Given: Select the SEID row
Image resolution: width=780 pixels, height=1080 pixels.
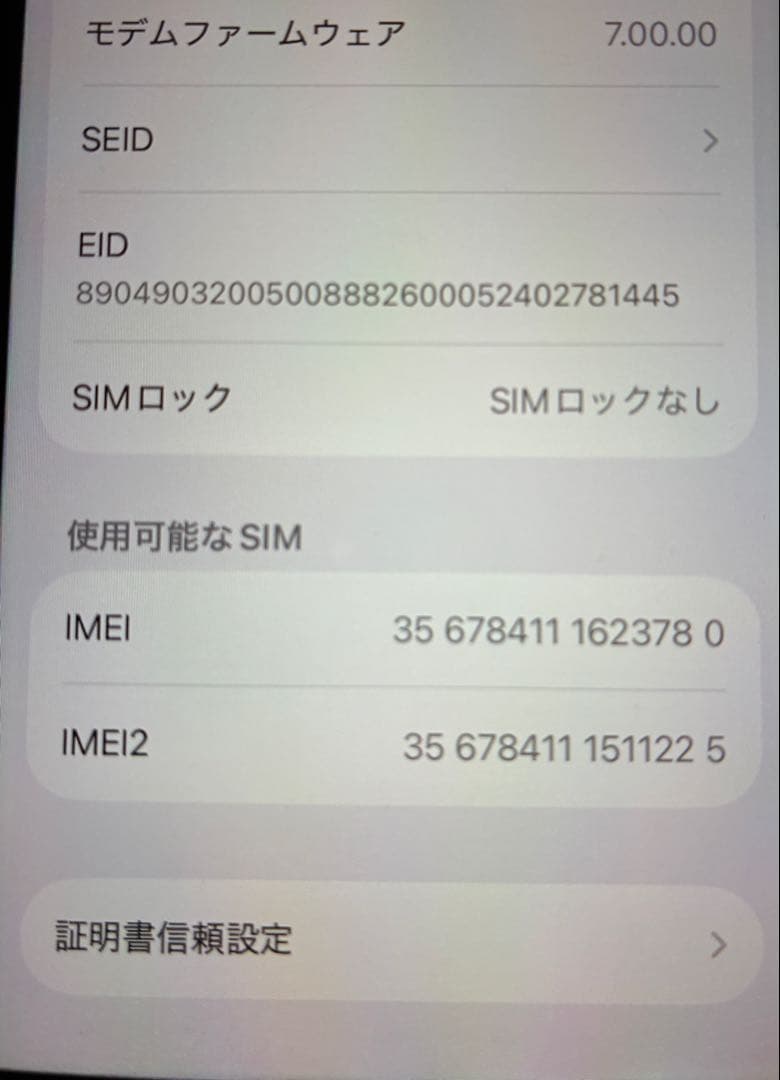Looking at the screenshot, I should 390,142.
